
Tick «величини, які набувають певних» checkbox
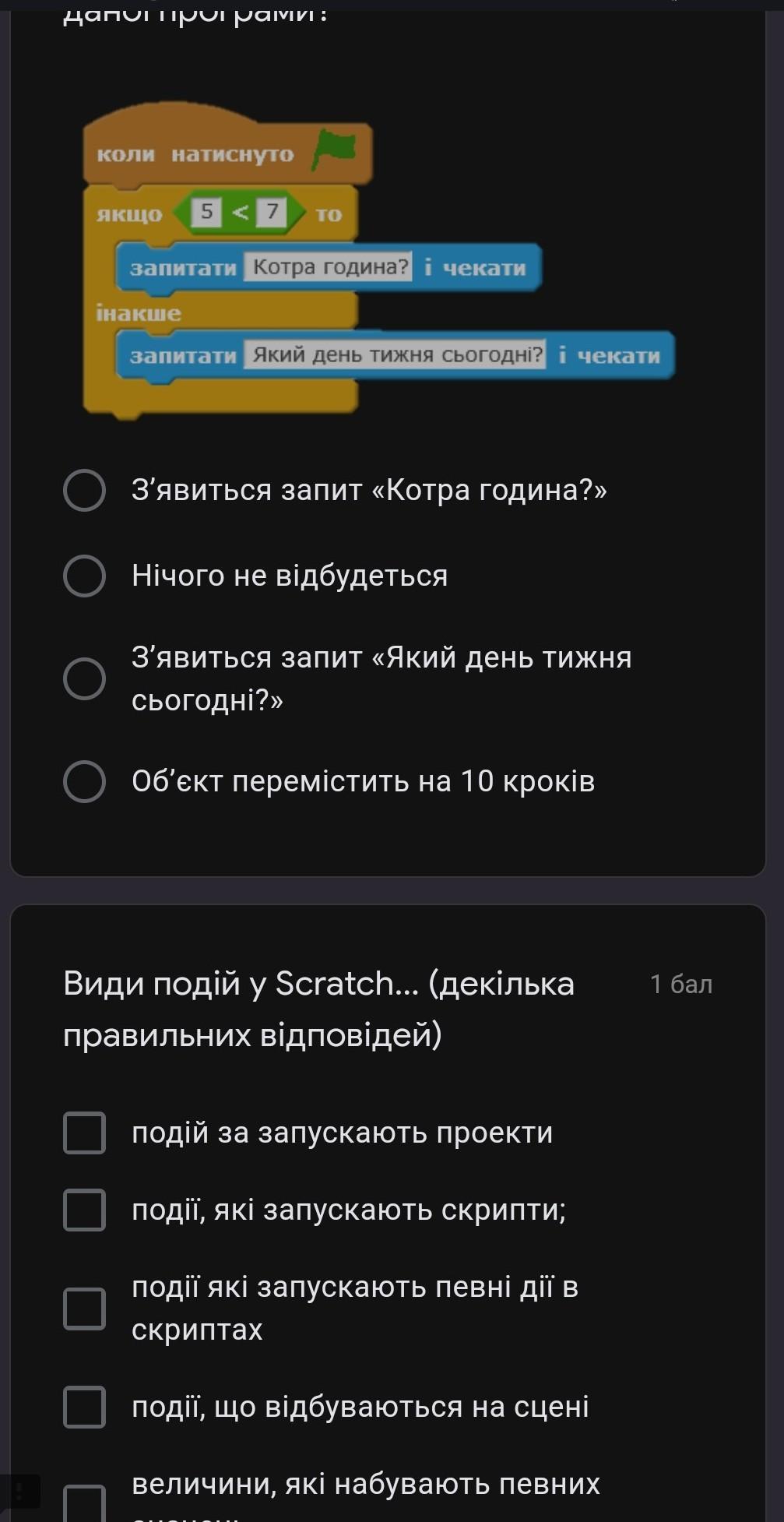(84, 1502)
